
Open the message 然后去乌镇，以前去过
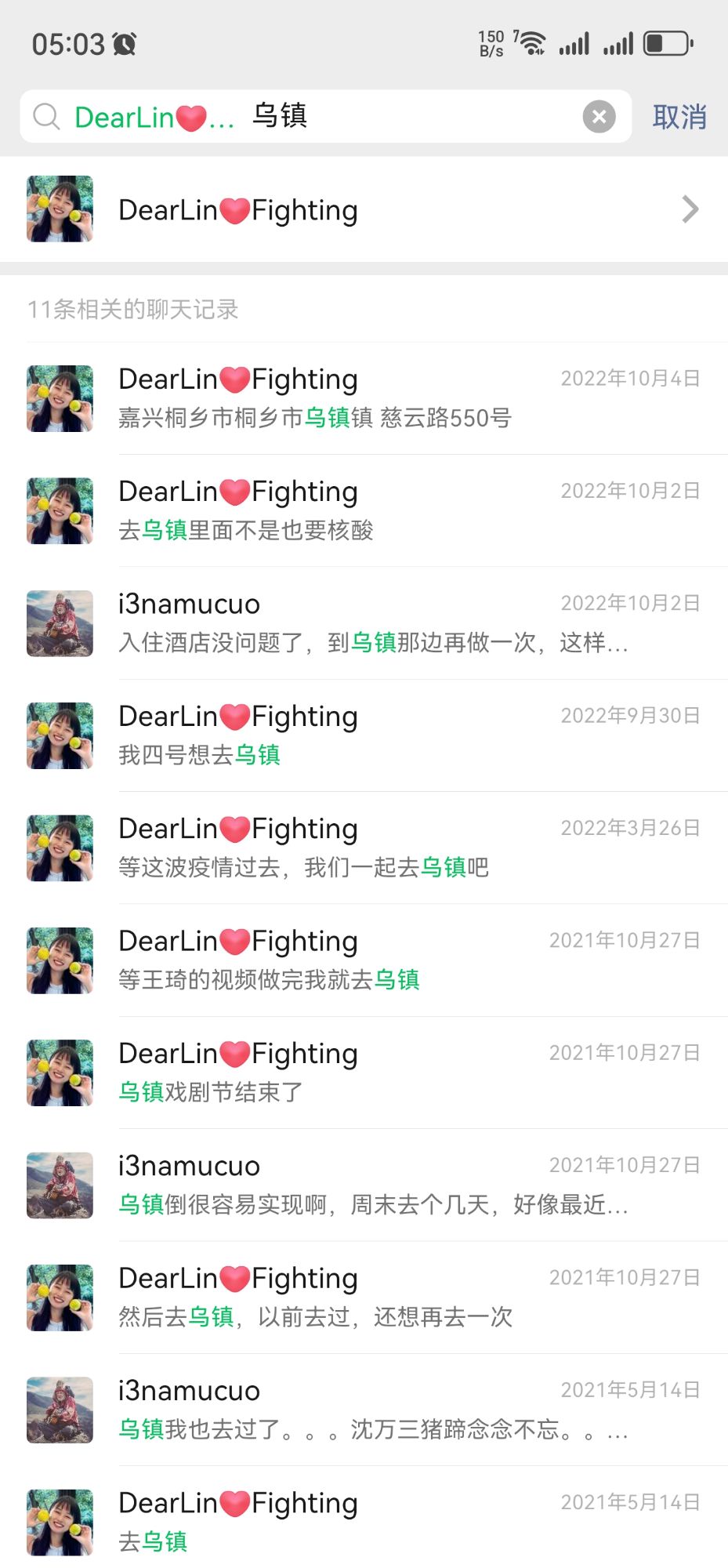click(x=364, y=1298)
